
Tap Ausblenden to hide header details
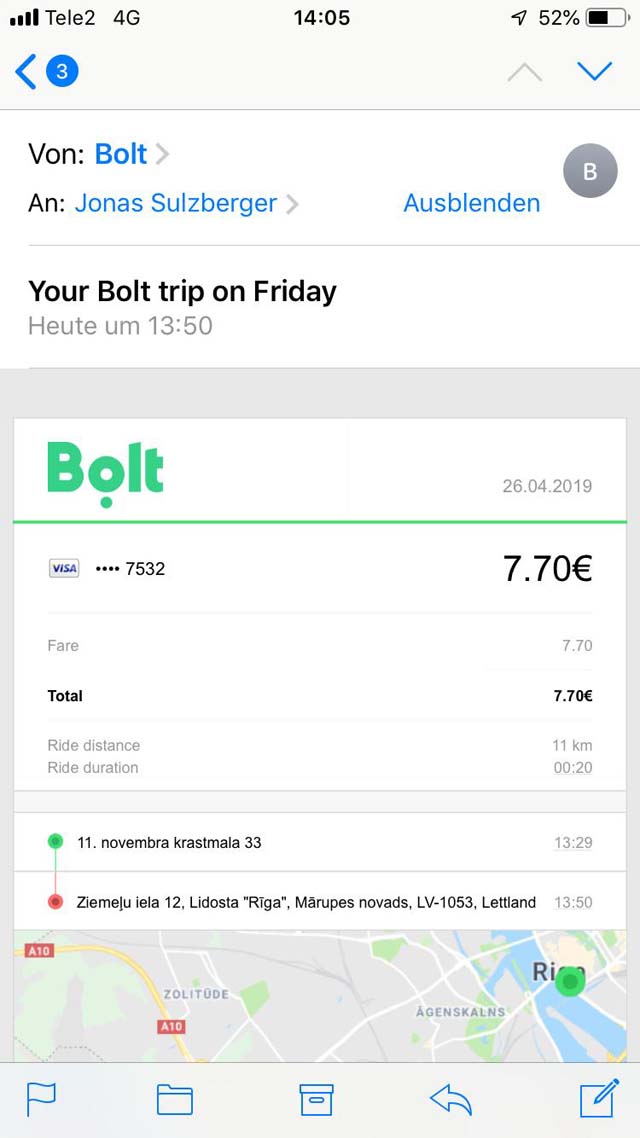472,203
